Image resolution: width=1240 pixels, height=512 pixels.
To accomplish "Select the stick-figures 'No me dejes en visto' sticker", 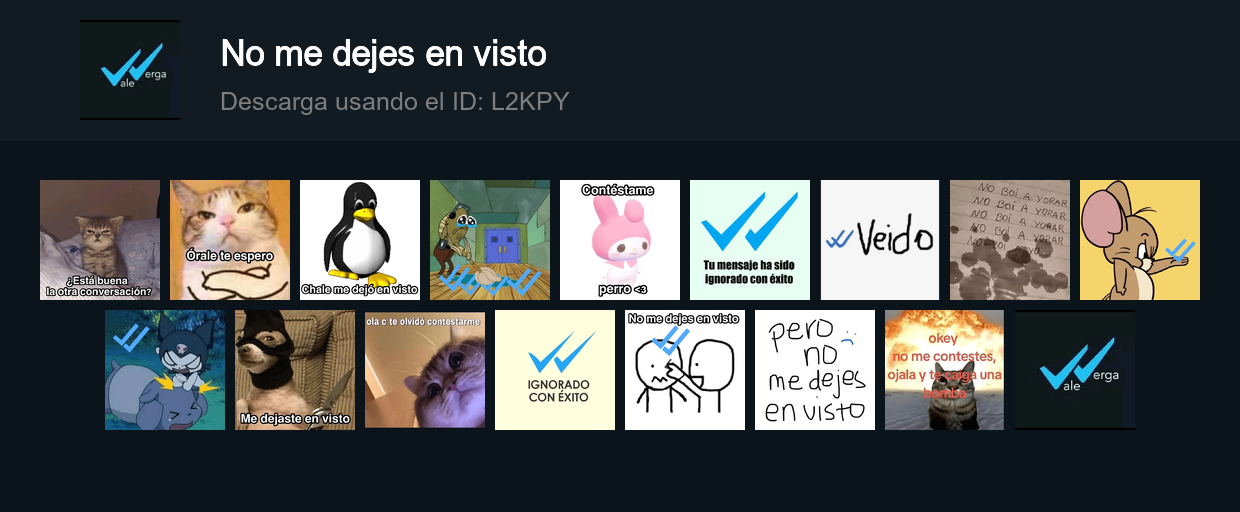I will tap(685, 370).
